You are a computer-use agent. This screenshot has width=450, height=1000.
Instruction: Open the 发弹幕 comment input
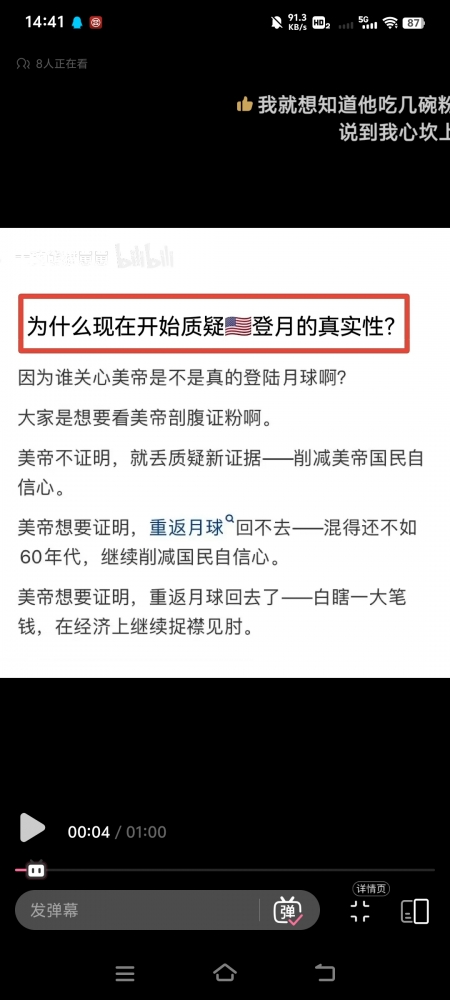pyautogui.click(x=137, y=910)
